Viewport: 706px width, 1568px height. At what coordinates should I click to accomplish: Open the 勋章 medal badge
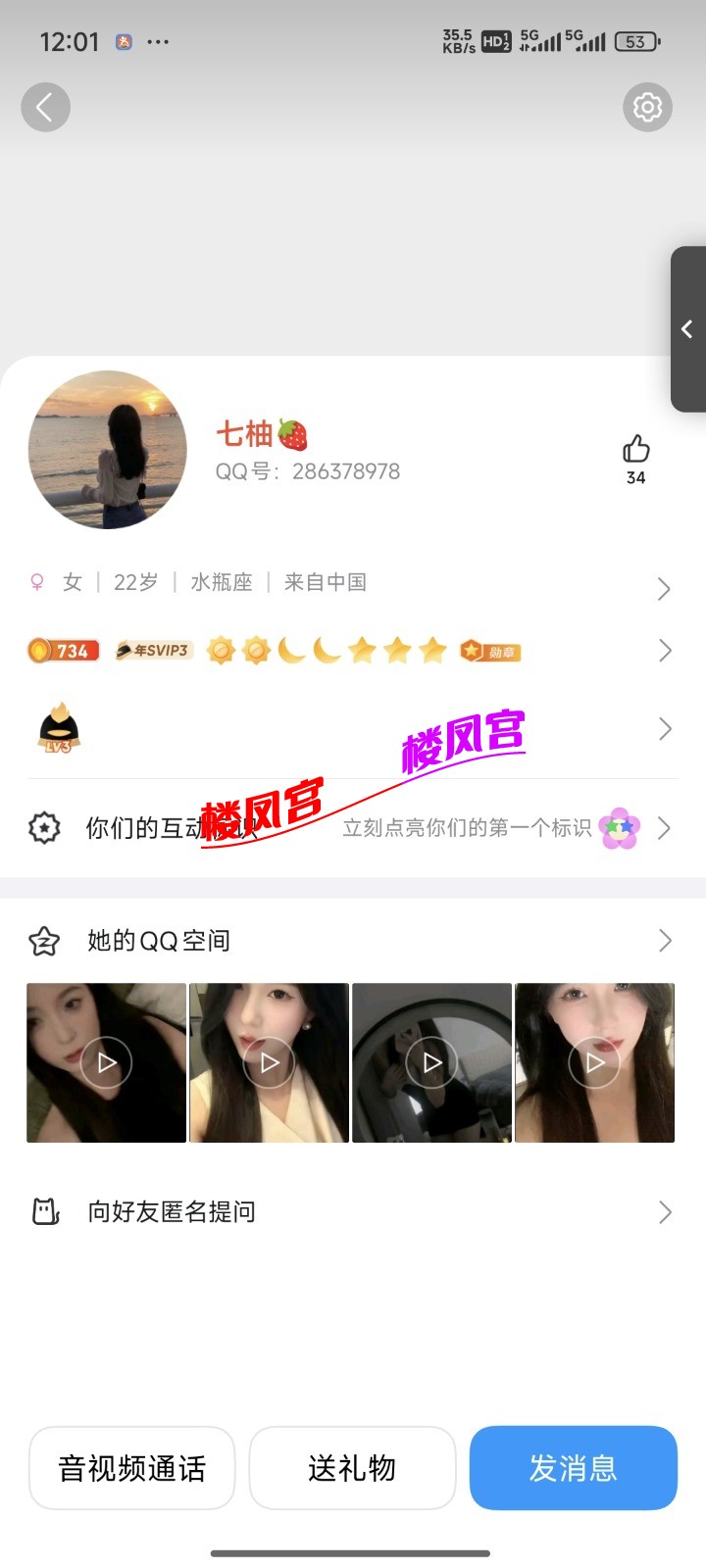point(490,650)
